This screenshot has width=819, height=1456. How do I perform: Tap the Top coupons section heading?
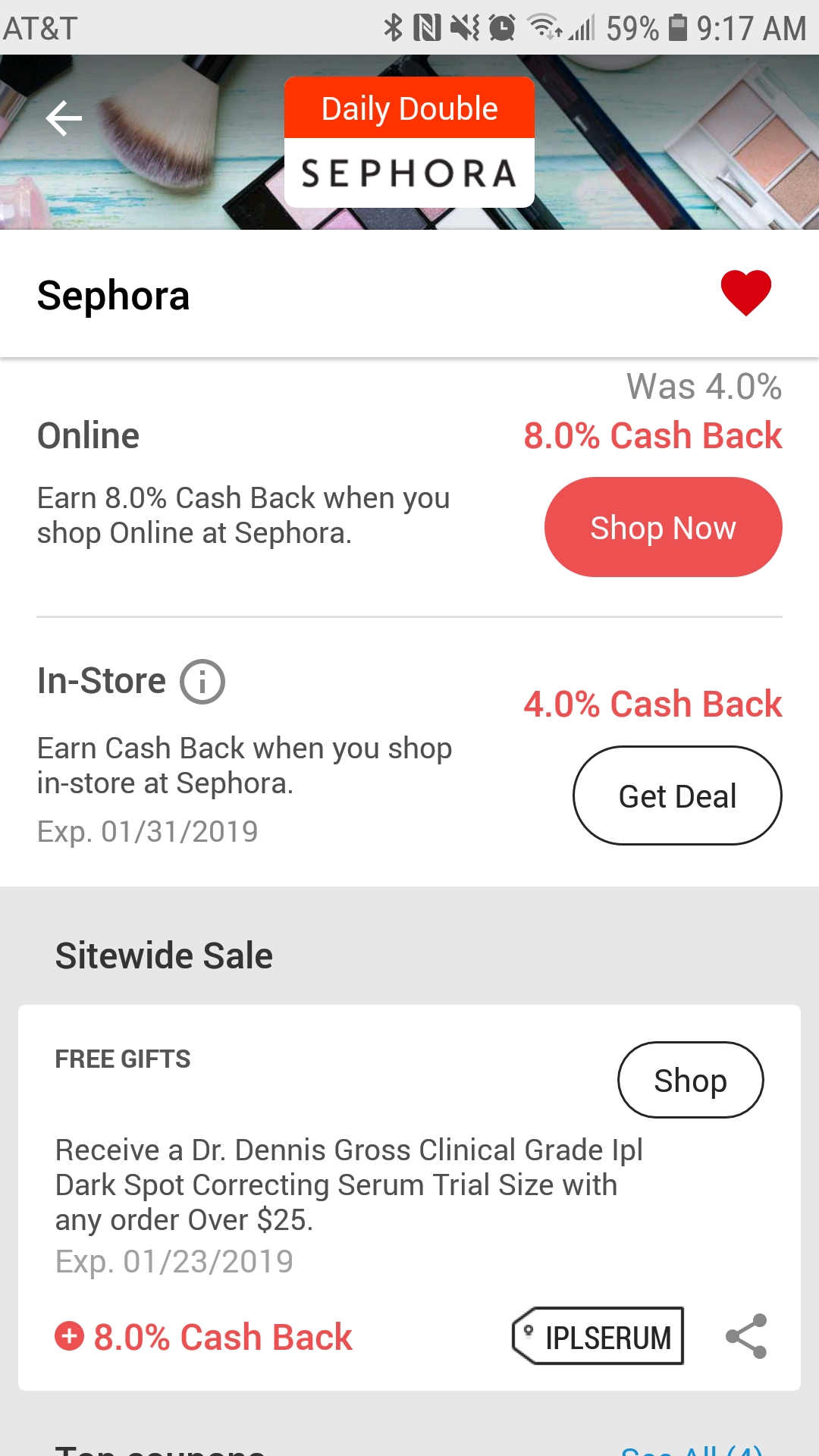pos(159,1448)
